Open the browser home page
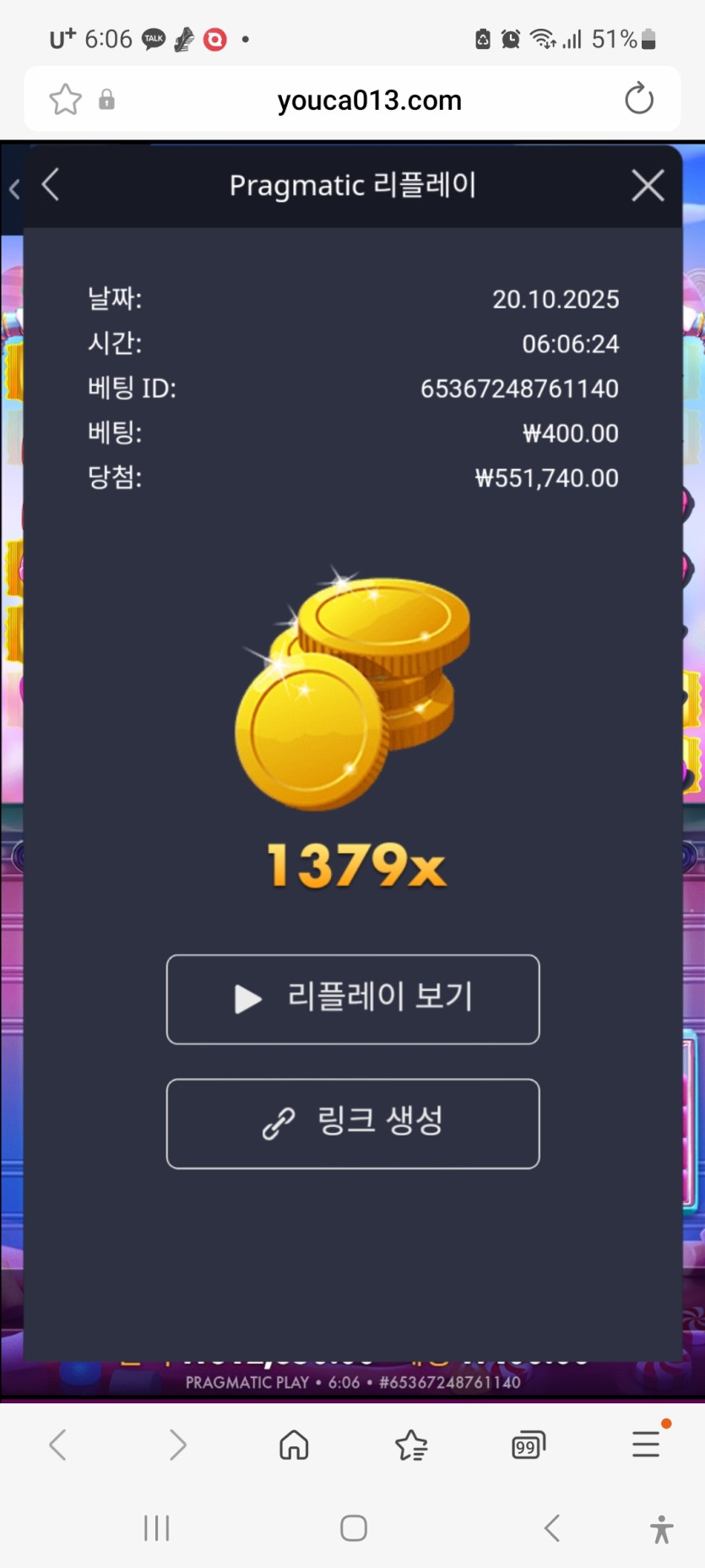The height and width of the screenshot is (1568, 705). pos(294,1445)
